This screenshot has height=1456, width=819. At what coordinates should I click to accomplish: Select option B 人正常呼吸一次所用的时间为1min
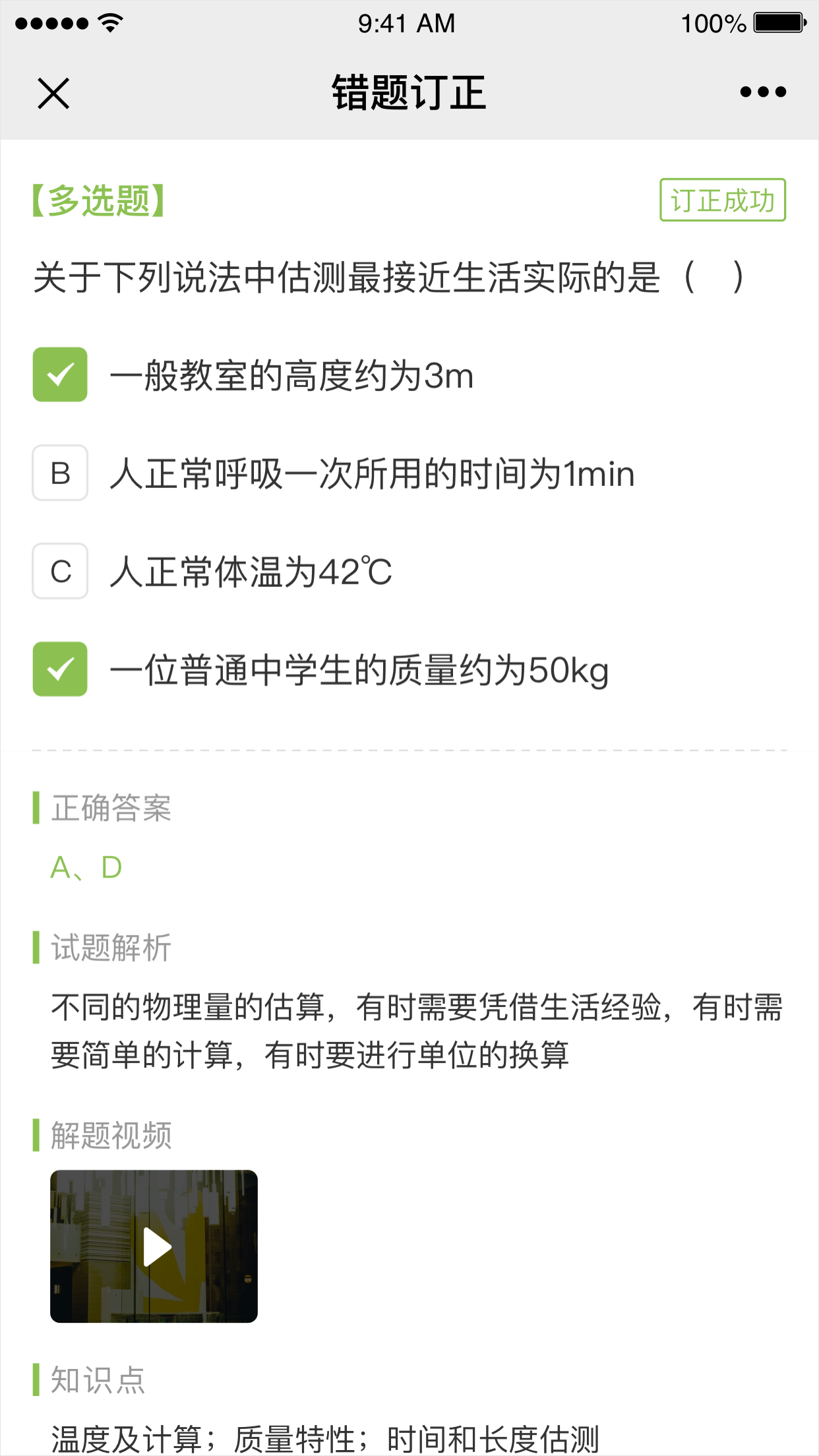coord(60,473)
